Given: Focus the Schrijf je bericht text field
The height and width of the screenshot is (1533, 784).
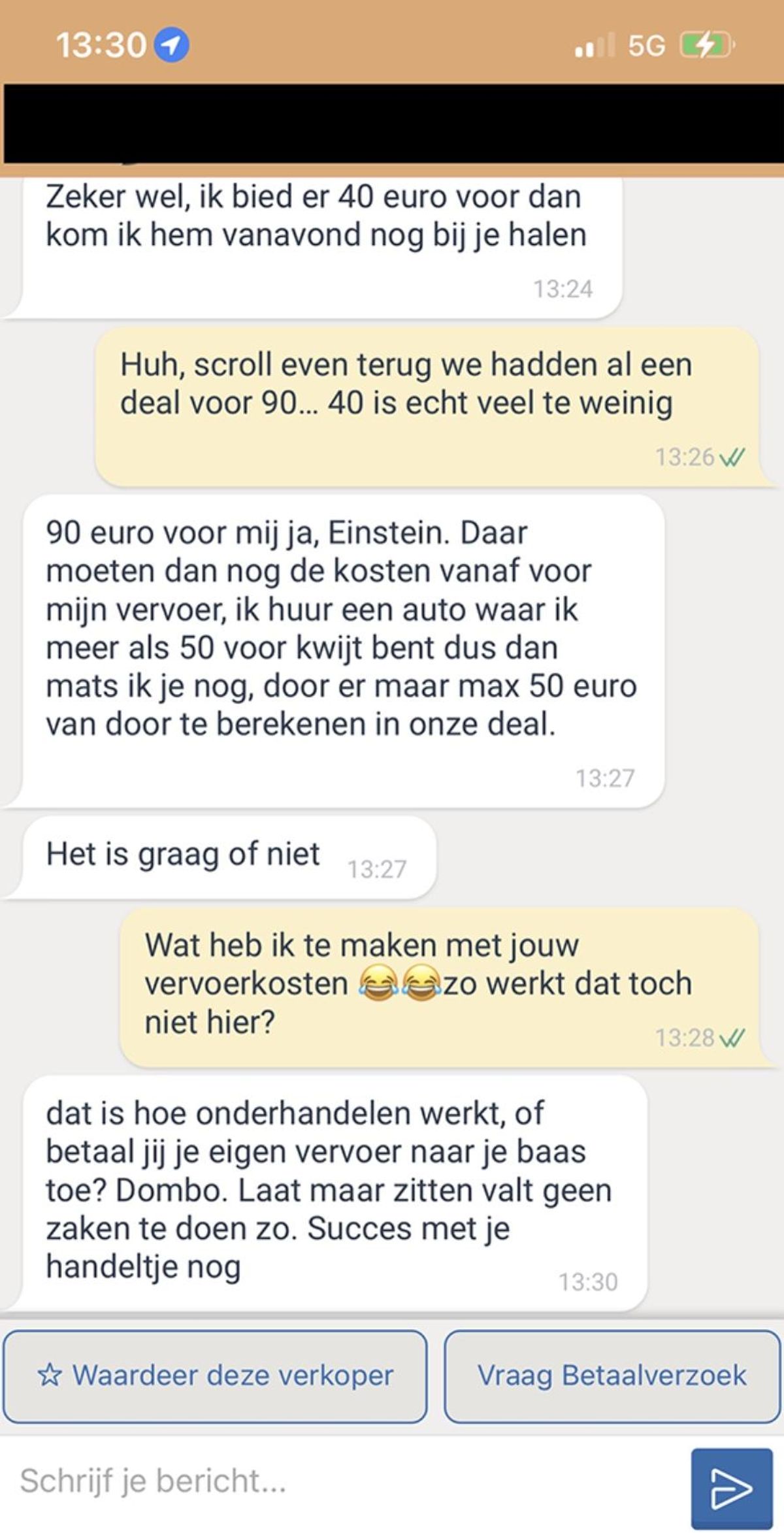Looking at the screenshot, I should 340,1481.
